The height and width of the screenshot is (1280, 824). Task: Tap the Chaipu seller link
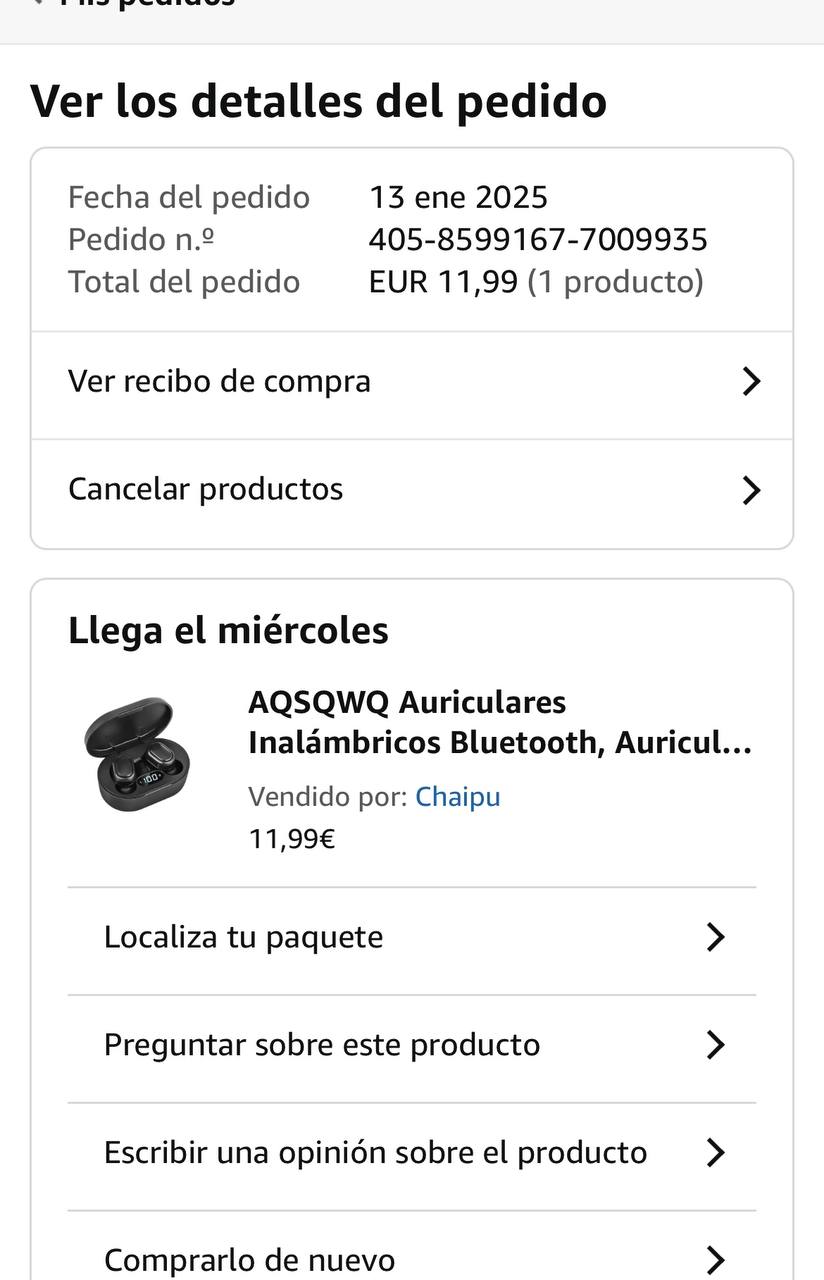click(x=458, y=797)
